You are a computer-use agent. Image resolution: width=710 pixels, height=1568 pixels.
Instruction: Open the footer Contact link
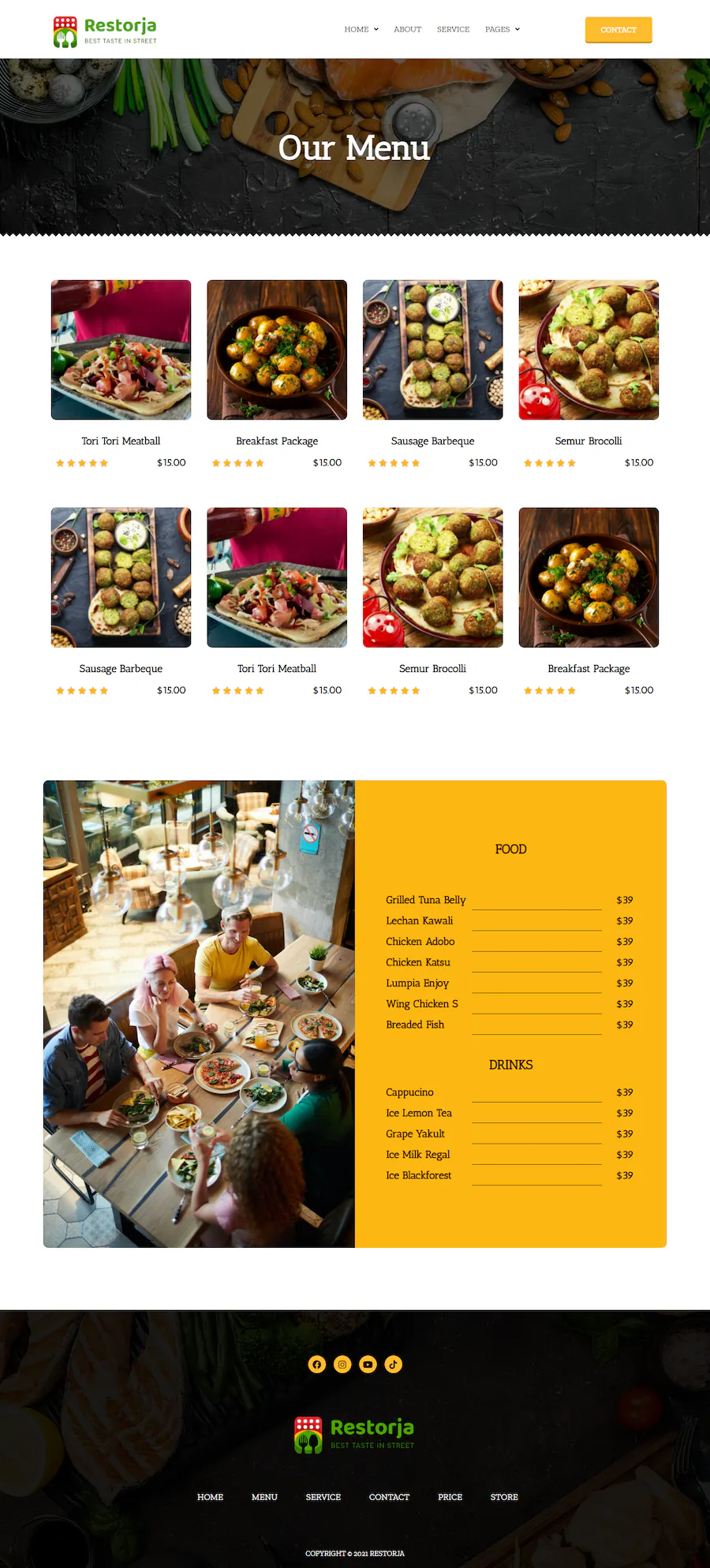pyautogui.click(x=389, y=1497)
